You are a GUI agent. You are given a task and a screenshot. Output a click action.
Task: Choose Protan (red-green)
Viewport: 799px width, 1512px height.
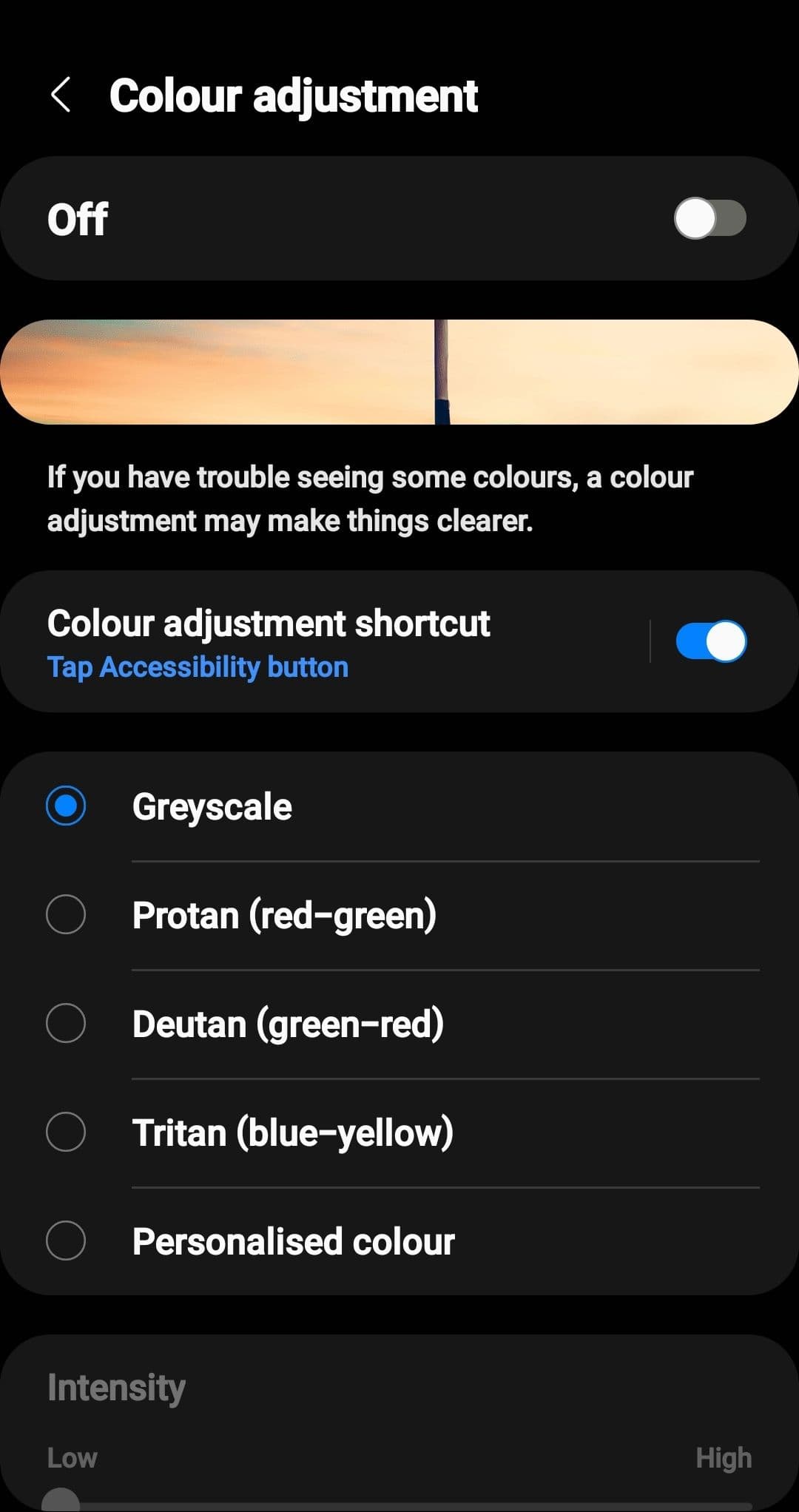tap(66, 914)
